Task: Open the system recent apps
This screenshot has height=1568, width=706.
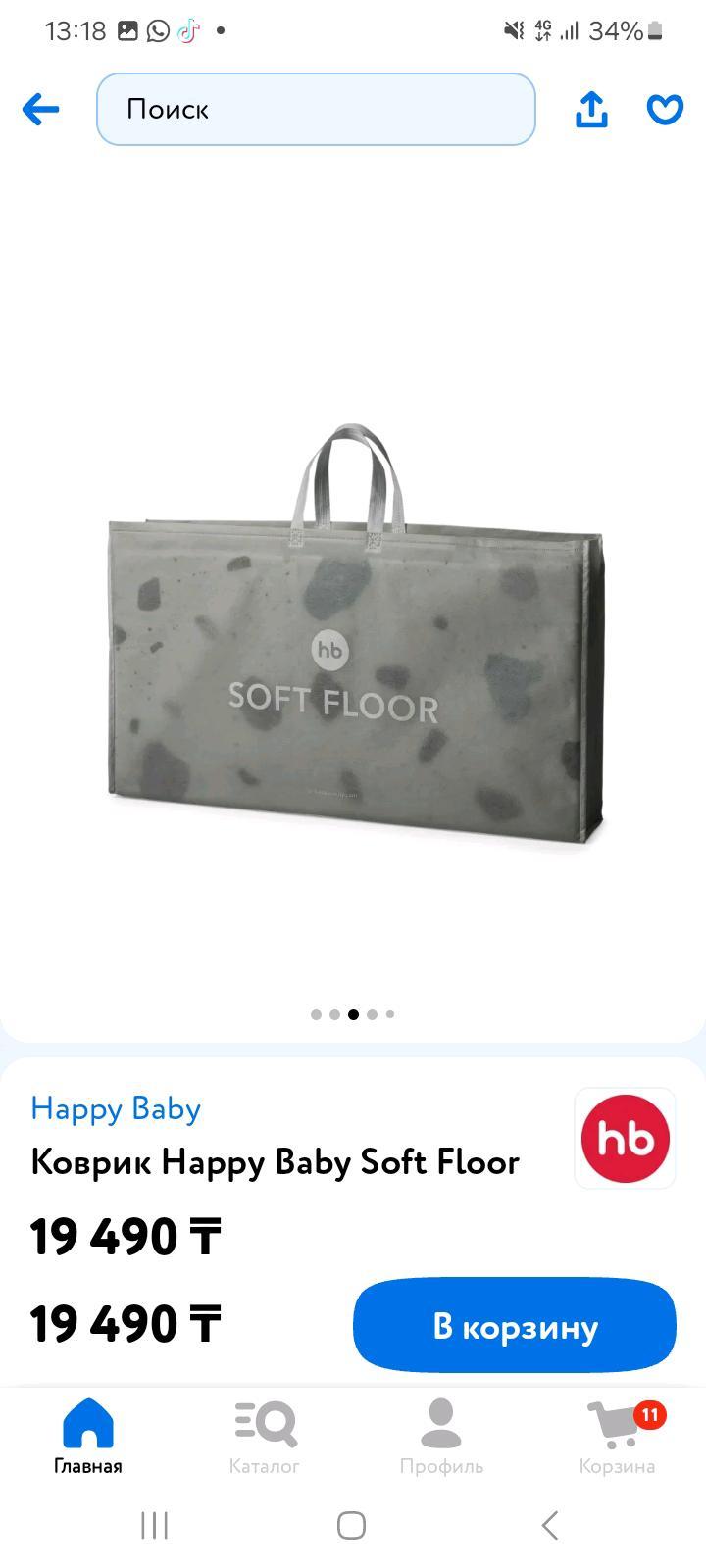Action: (x=155, y=1525)
